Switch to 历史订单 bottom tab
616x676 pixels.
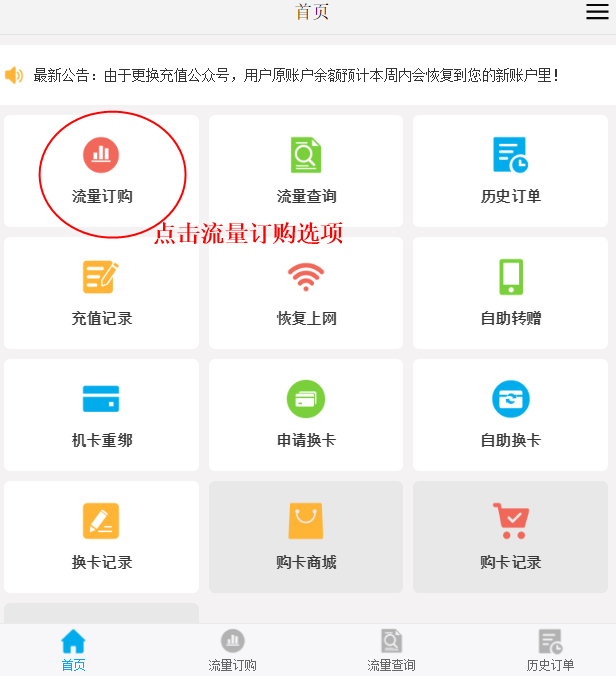[550, 650]
